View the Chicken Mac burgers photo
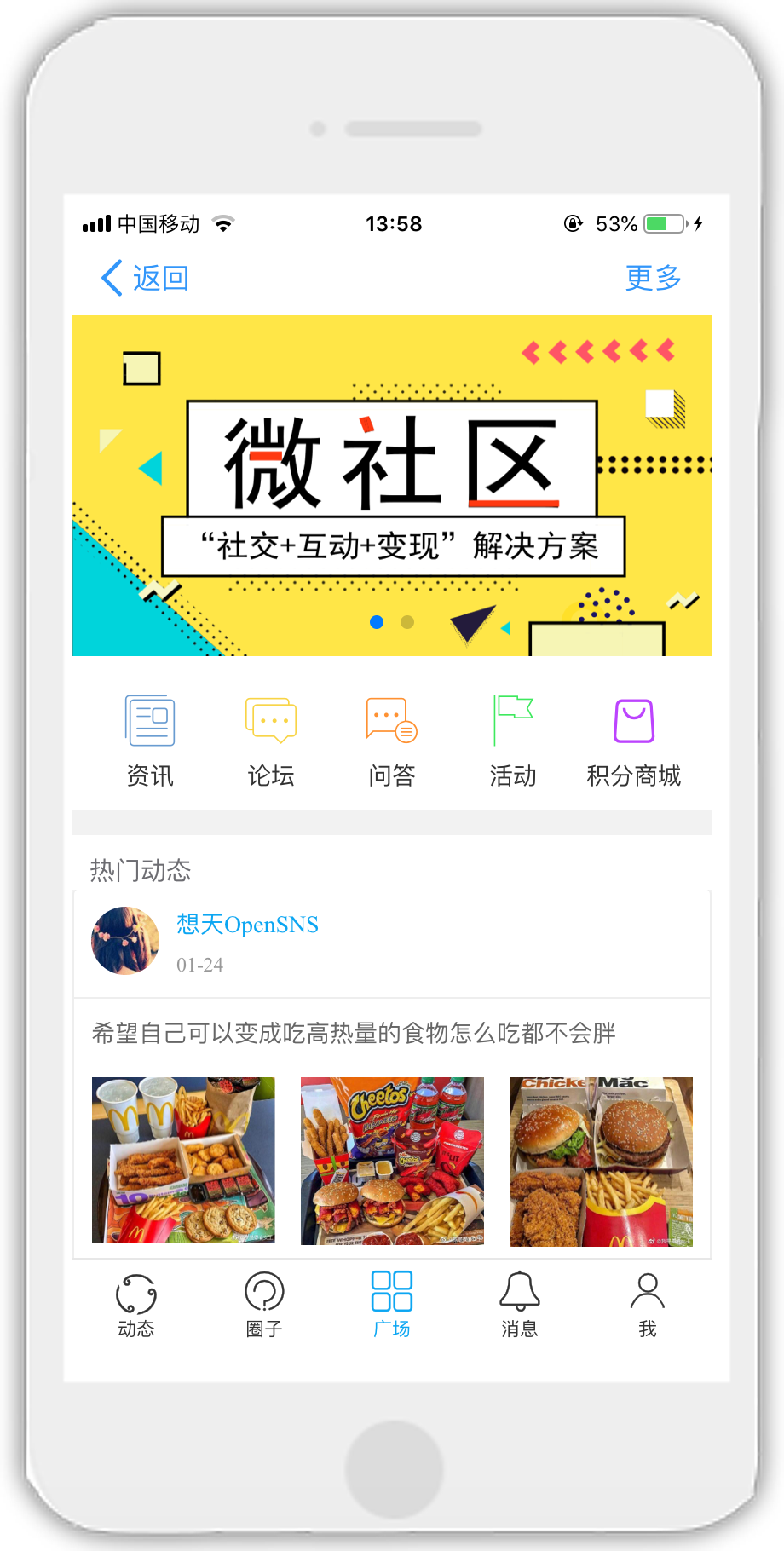The height and width of the screenshot is (1551, 784). pos(601,1160)
